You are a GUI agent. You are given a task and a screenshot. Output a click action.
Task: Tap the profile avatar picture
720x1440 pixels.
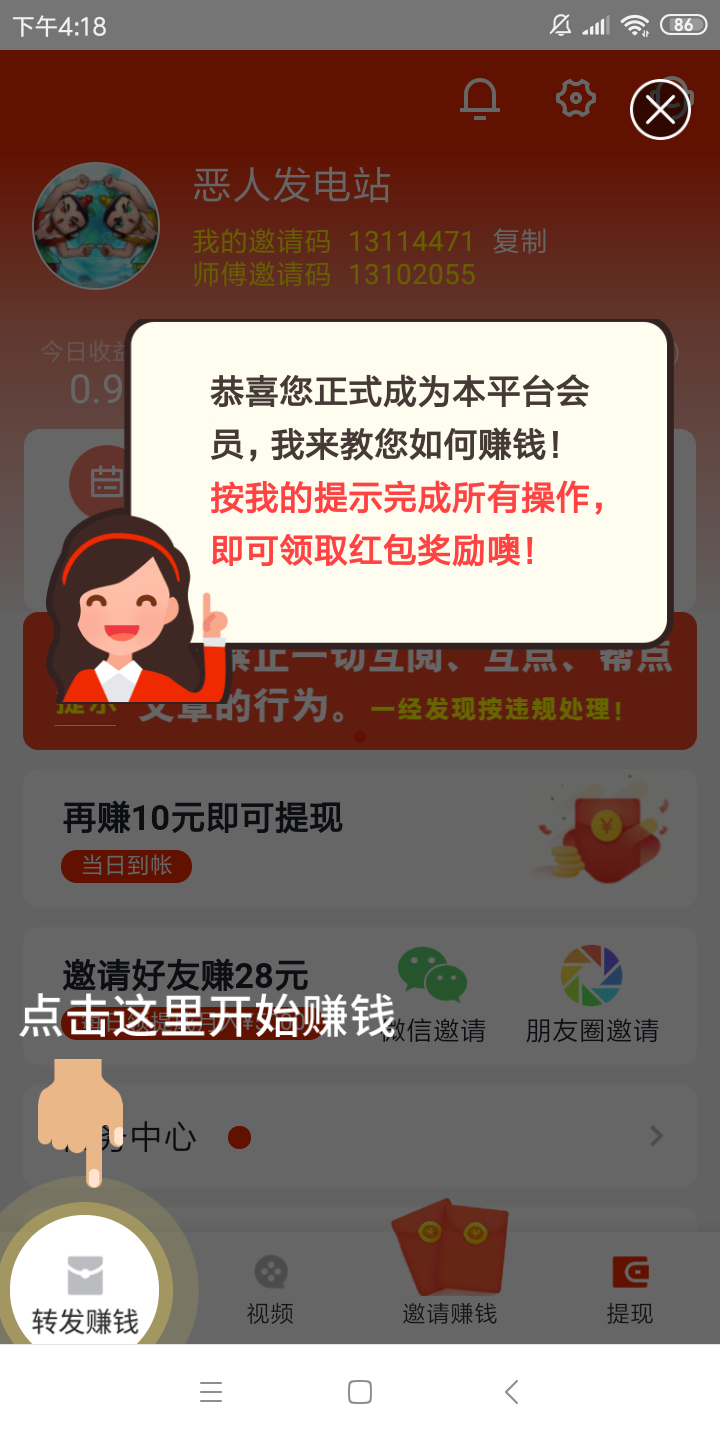pyautogui.click(x=96, y=227)
